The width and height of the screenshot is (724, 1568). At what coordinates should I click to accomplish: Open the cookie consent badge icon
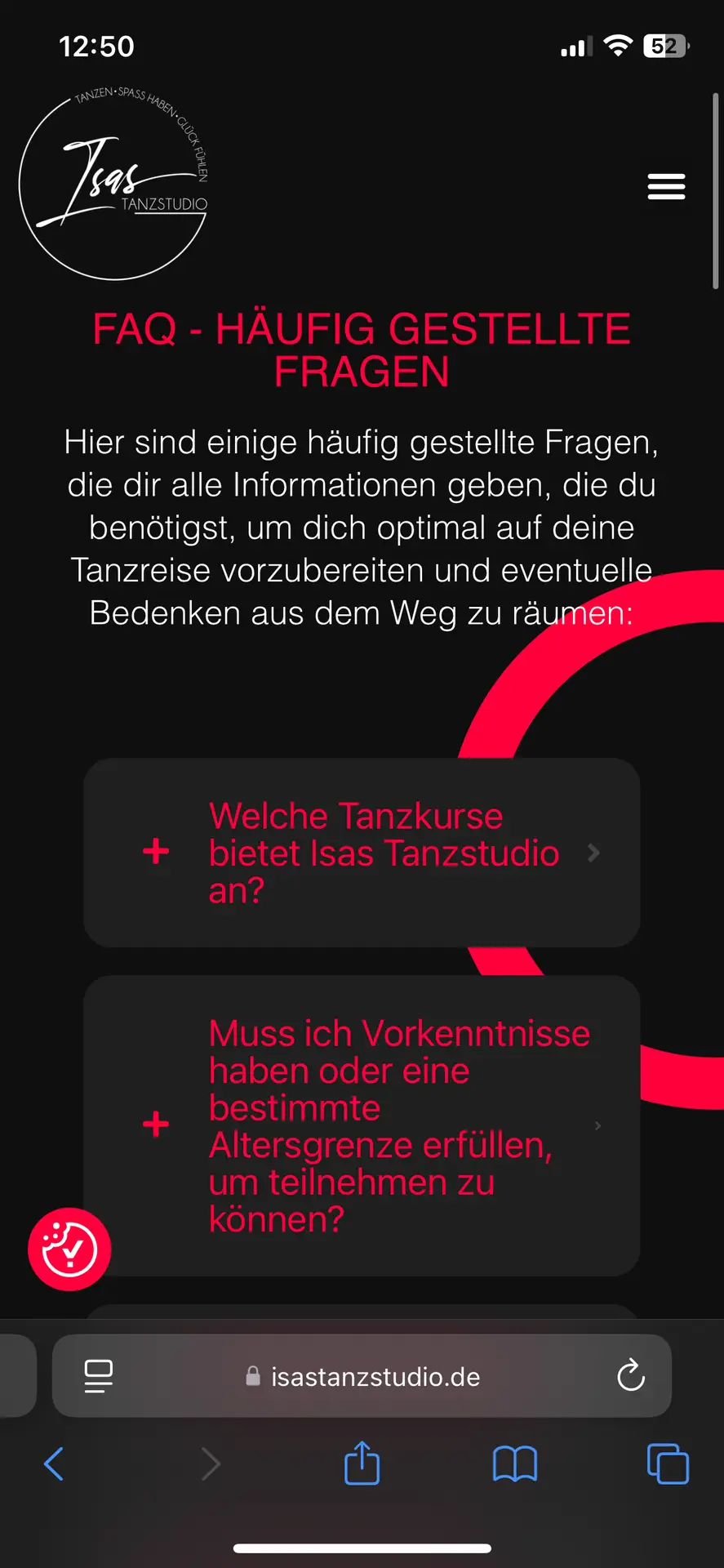69,1248
